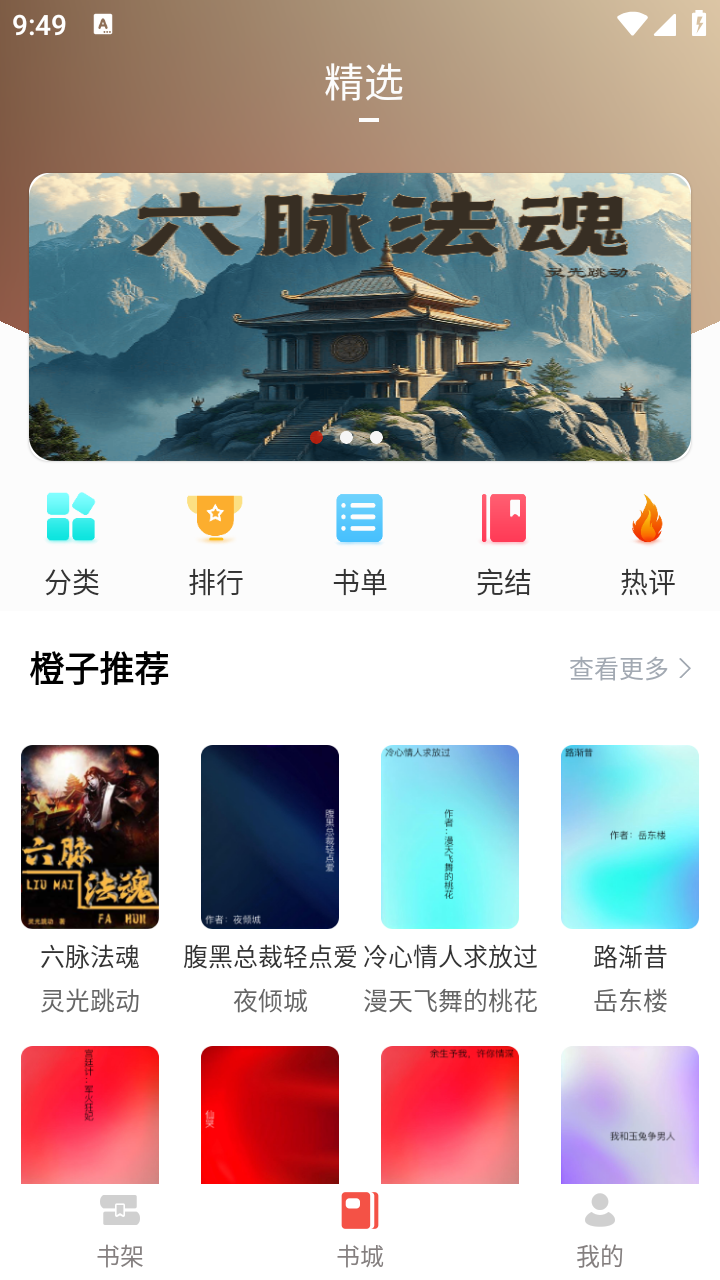Activate the third carousel indicator dot
The image size is (720, 1280).
click(376, 437)
